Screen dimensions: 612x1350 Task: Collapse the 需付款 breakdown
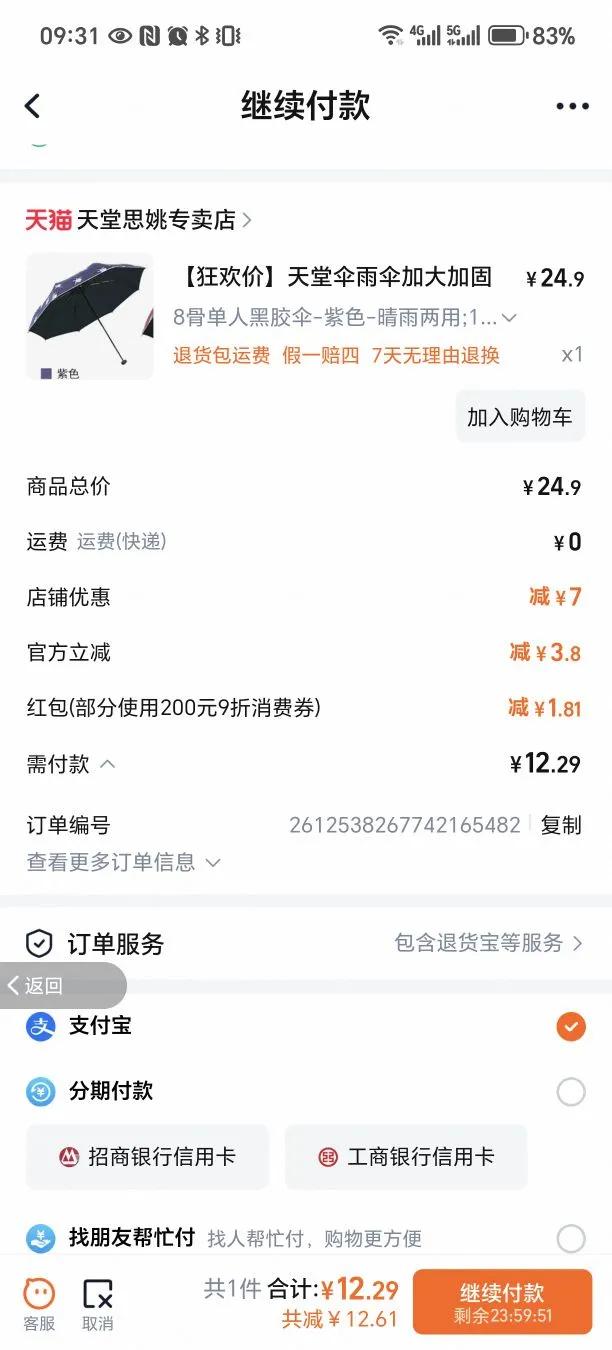(108, 765)
